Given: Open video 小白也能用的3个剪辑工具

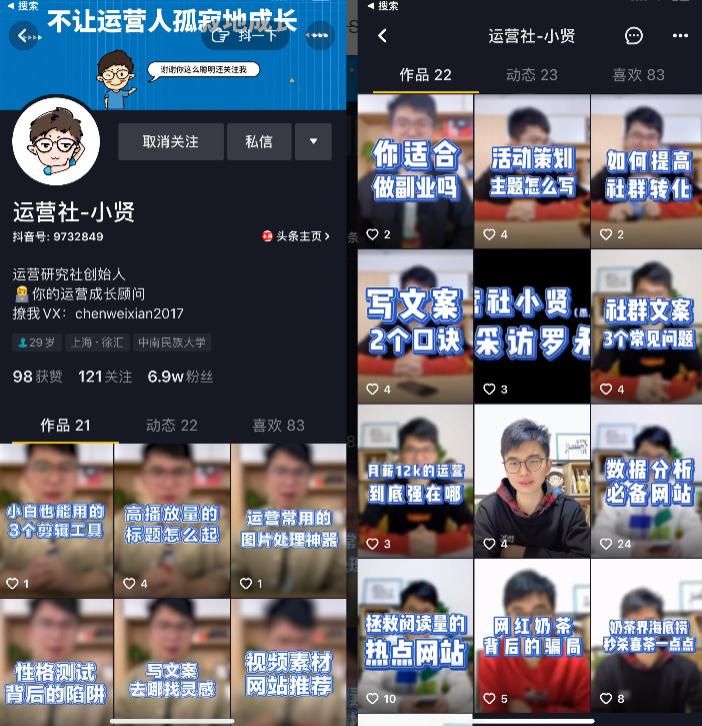Looking at the screenshot, I should click(56, 520).
